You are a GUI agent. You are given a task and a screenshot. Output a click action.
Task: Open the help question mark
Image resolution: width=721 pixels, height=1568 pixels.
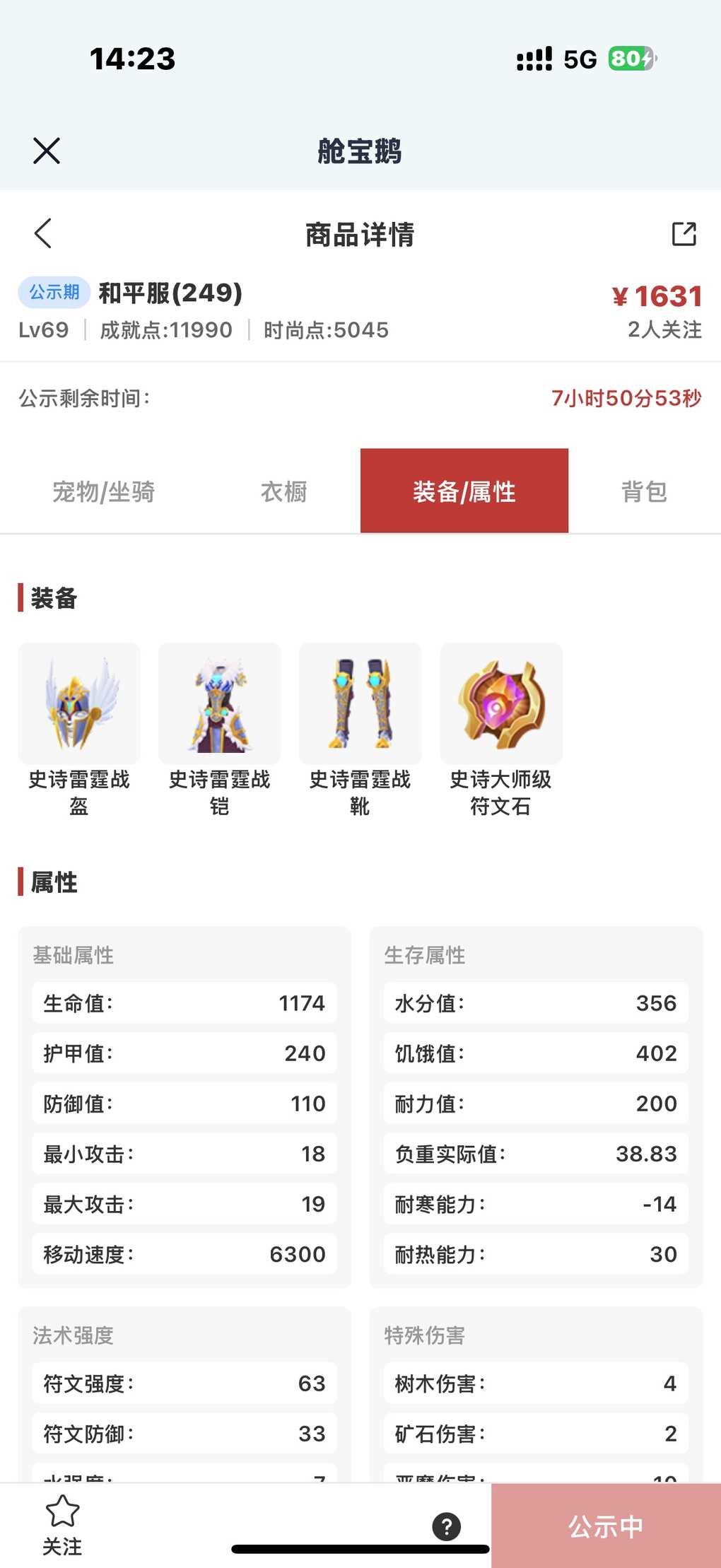447,1526
